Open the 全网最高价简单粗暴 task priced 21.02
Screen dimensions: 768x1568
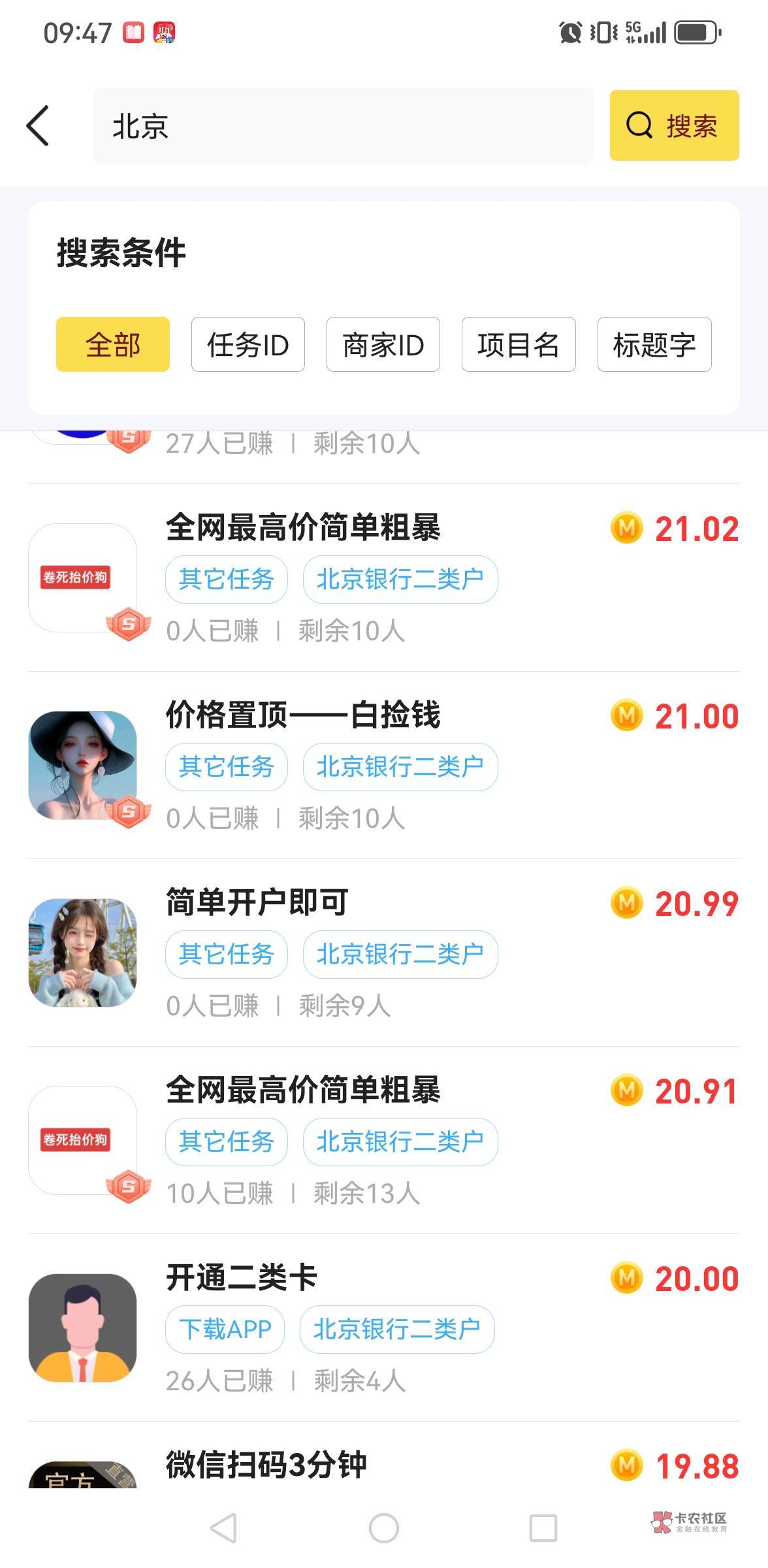(303, 528)
